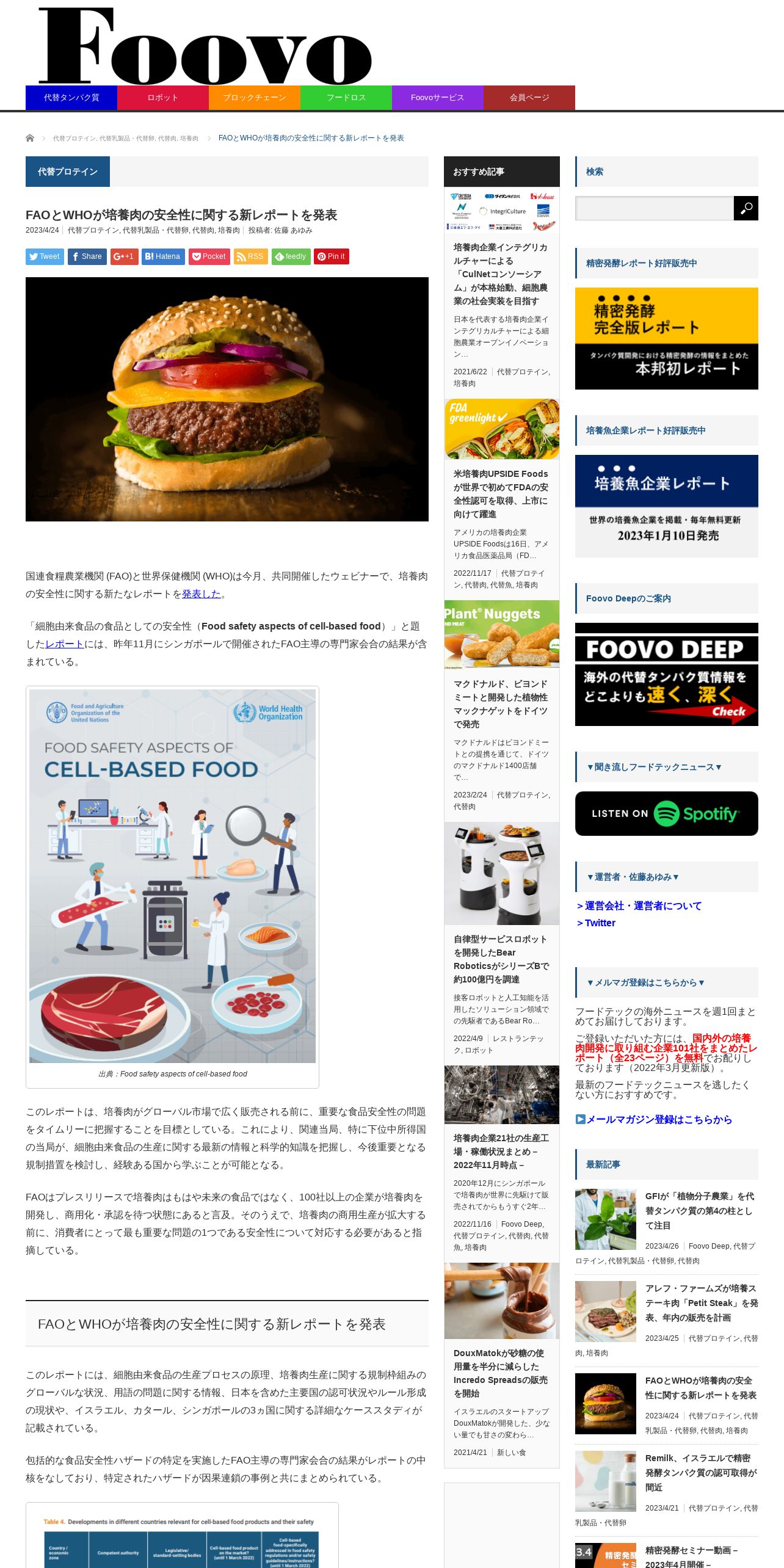Open latest article about GFI 植物分子農業
This screenshot has width=784, height=1568.
pos(700,1211)
